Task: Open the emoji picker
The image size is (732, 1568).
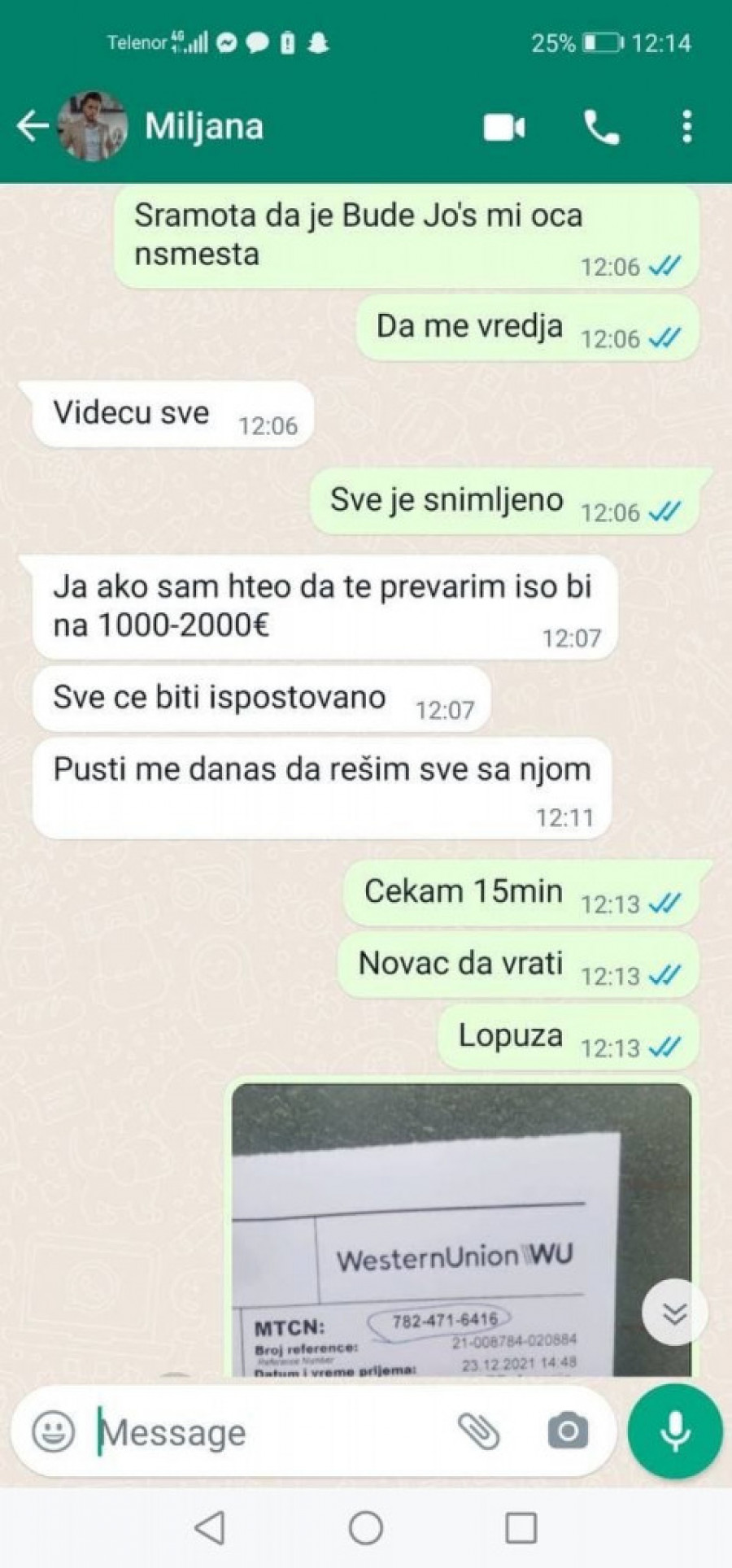Action: click(x=54, y=1431)
